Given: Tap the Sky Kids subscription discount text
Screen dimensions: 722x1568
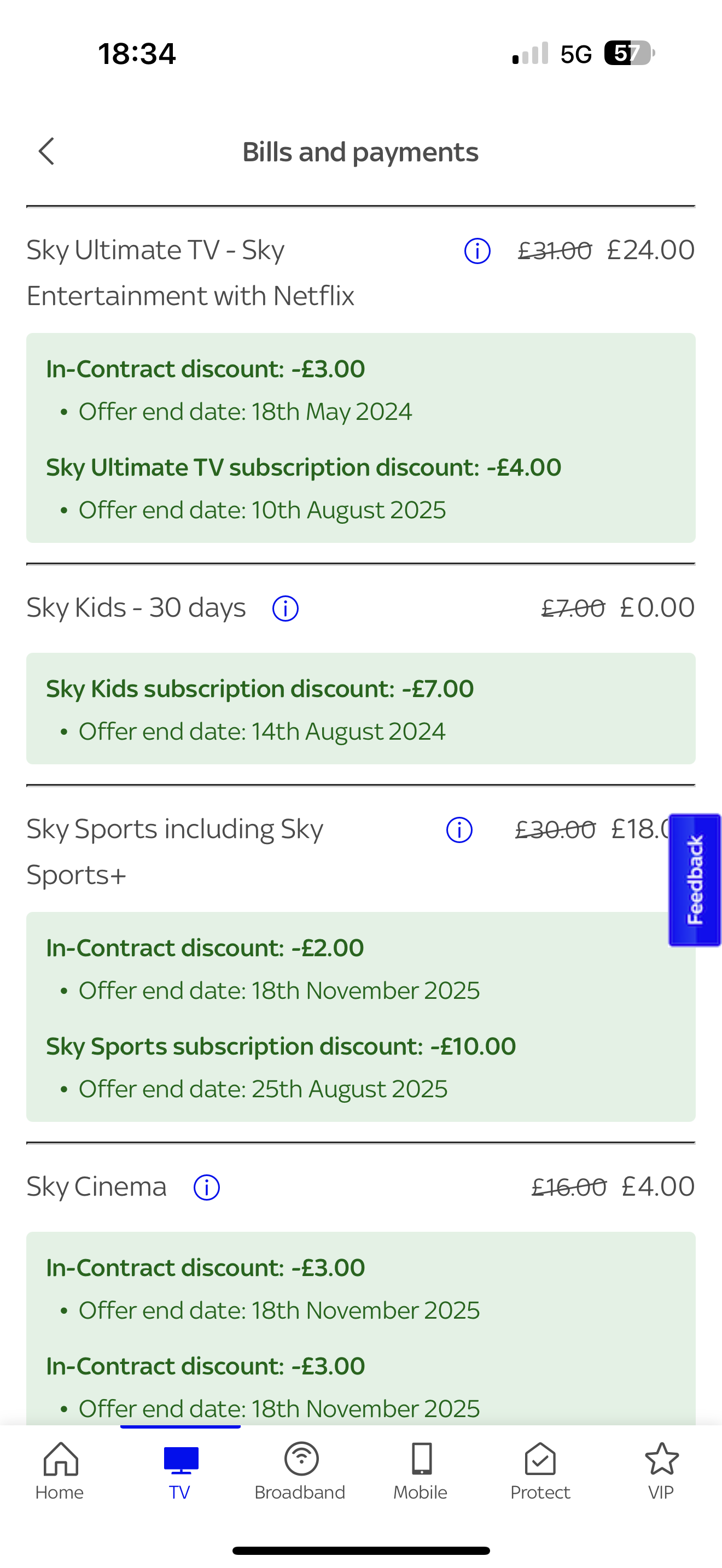Looking at the screenshot, I should [x=260, y=688].
